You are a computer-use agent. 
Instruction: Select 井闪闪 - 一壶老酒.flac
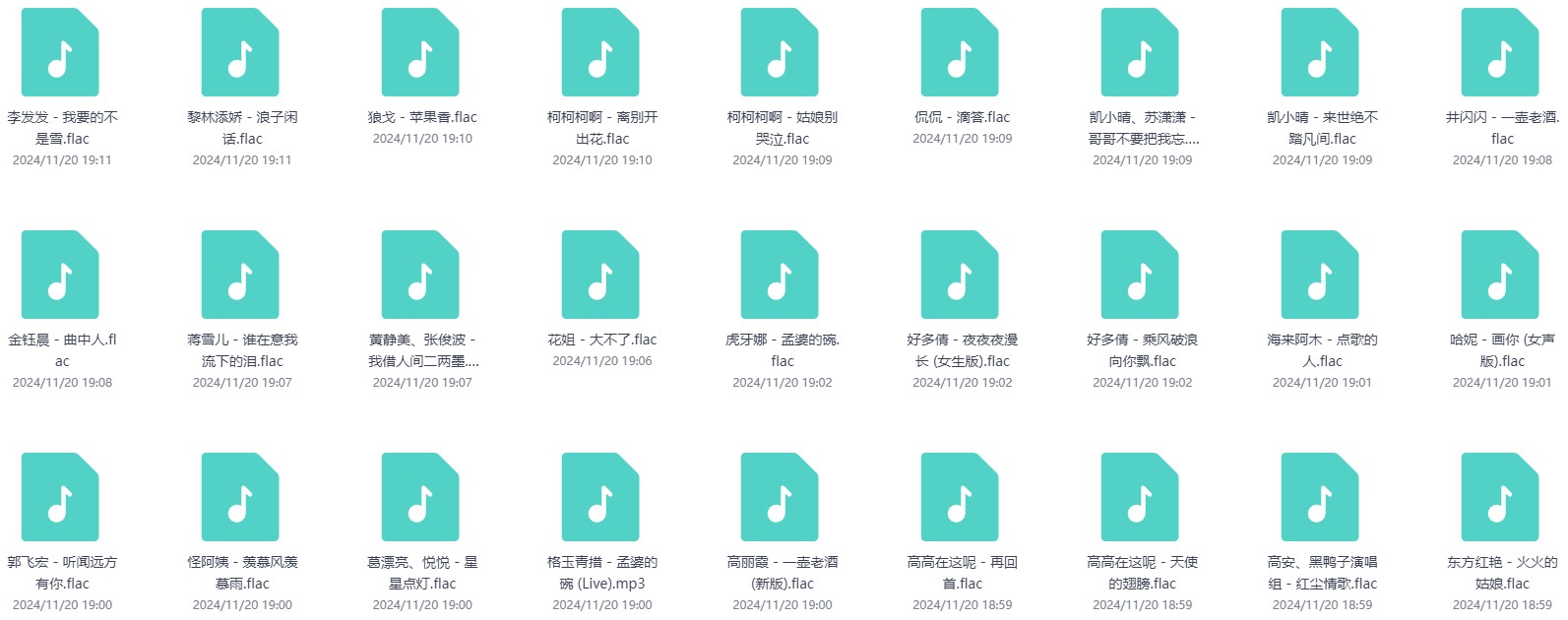coord(1501,54)
